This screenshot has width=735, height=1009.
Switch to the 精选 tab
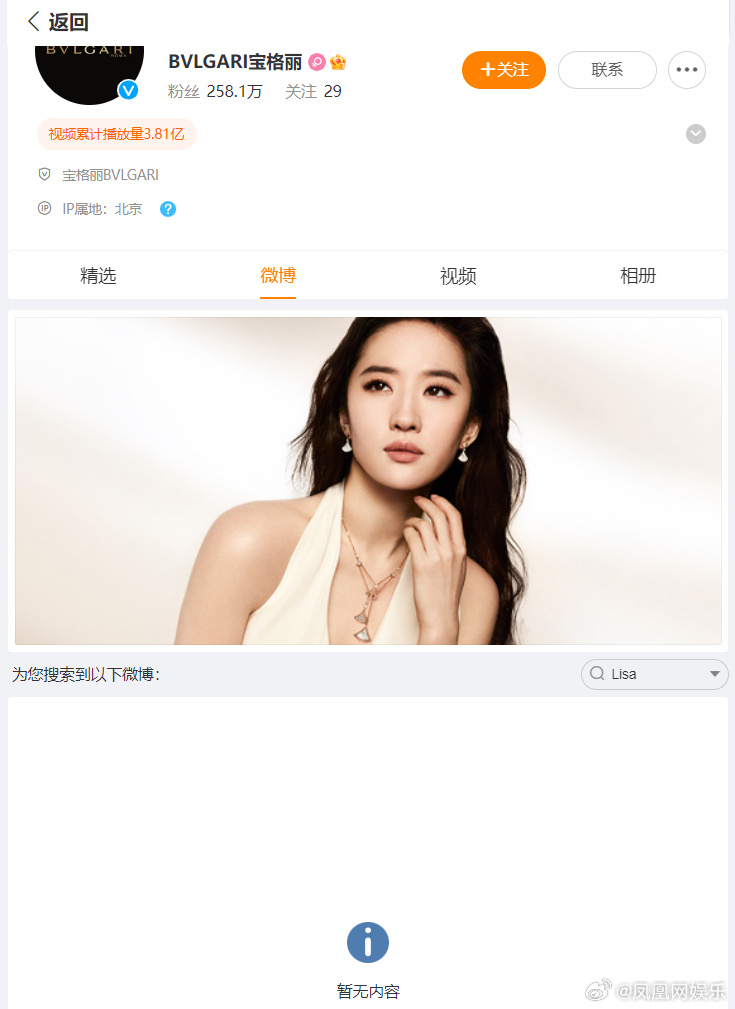(98, 276)
